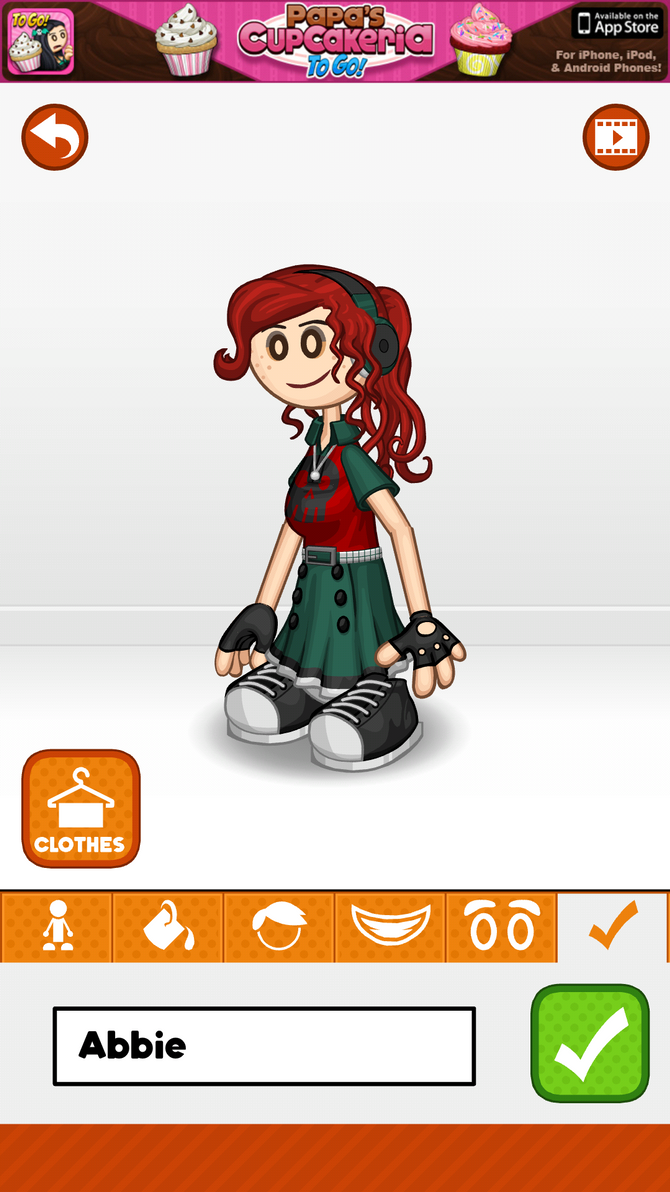Viewport: 670px width, 1192px height.
Task: Confirm character with the green checkmark button
Action: pyautogui.click(x=590, y=1043)
